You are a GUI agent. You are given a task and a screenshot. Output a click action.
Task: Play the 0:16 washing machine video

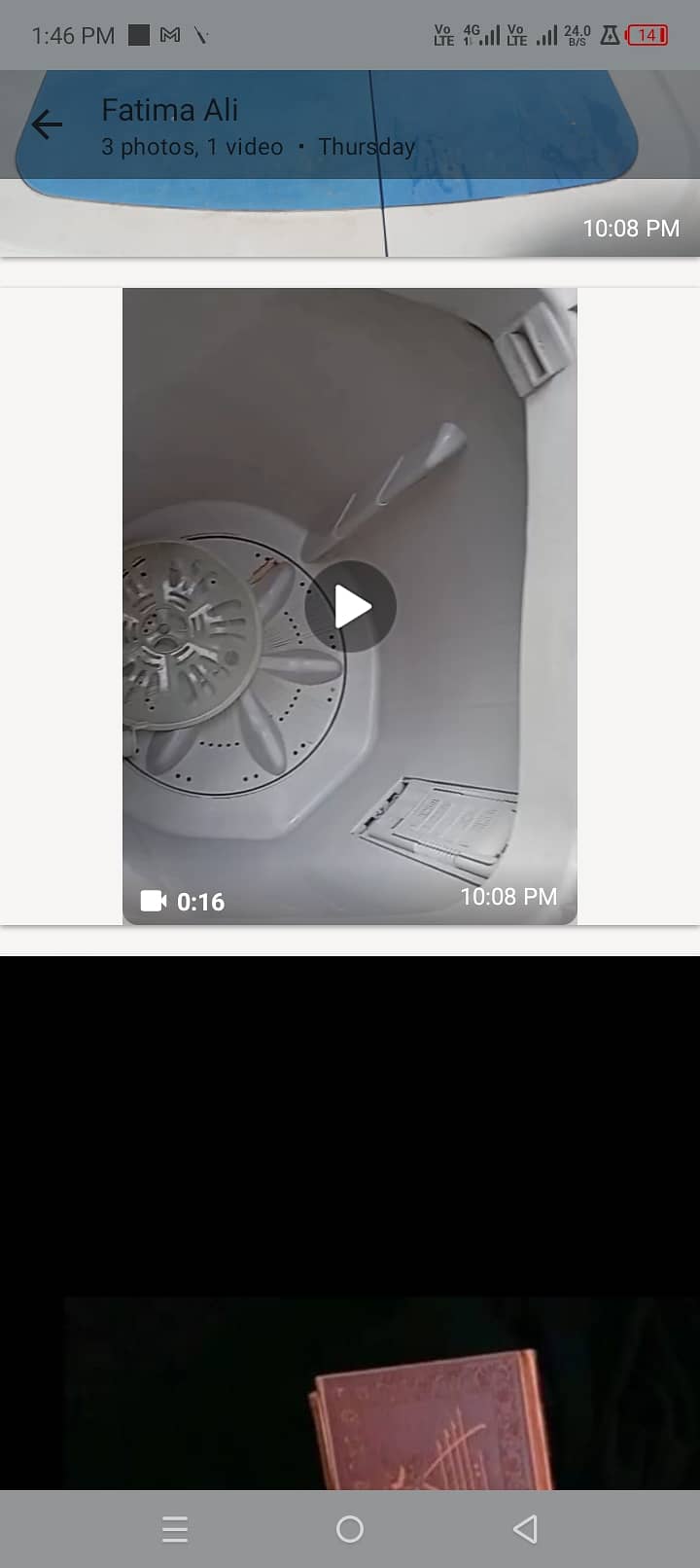click(x=350, y=607)
